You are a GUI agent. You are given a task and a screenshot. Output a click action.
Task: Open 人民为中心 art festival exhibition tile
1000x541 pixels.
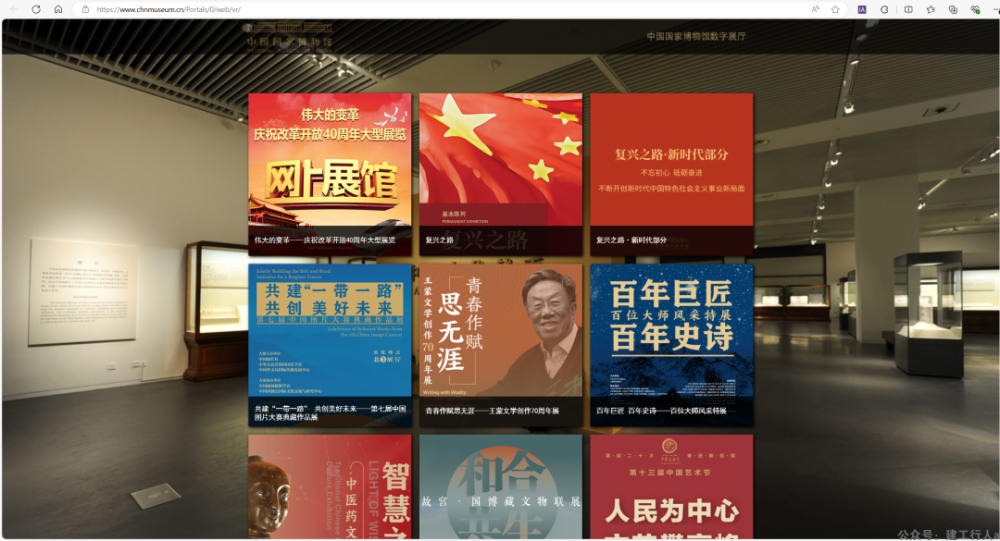coord(671,487)
